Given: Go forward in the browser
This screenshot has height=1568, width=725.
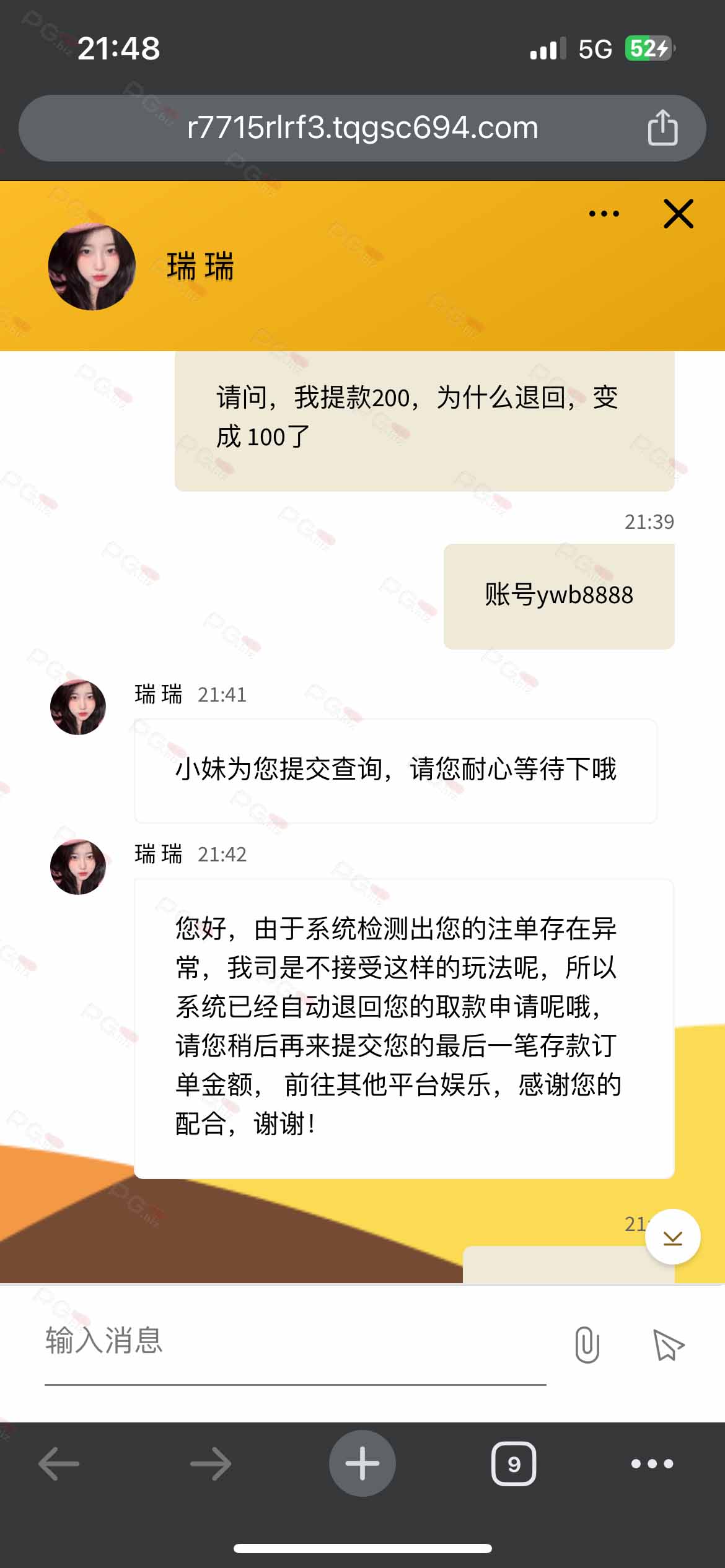Looking at the screenshot, I should click(x=211, y=1464).
